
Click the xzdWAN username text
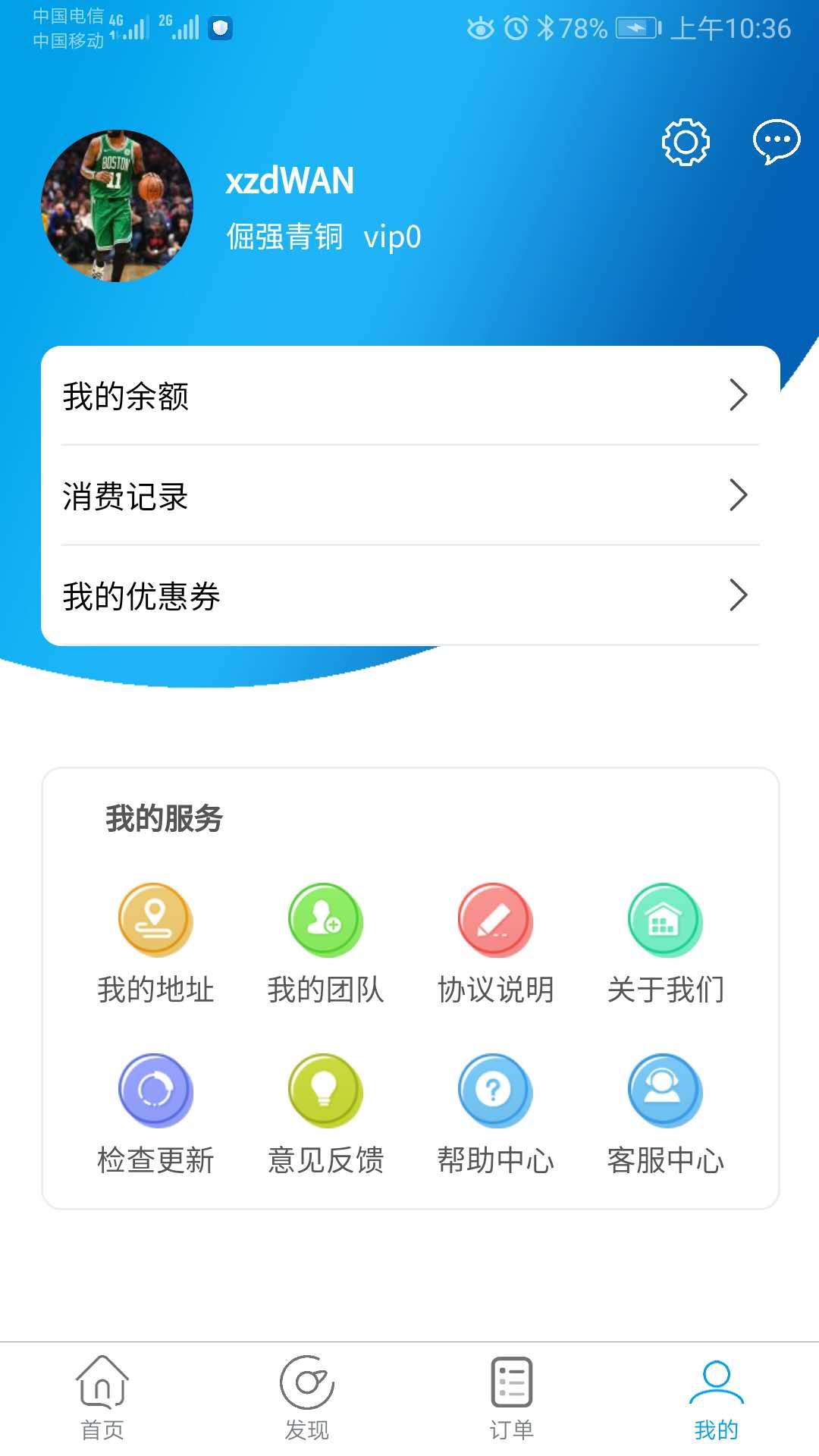tap(289, 180)
